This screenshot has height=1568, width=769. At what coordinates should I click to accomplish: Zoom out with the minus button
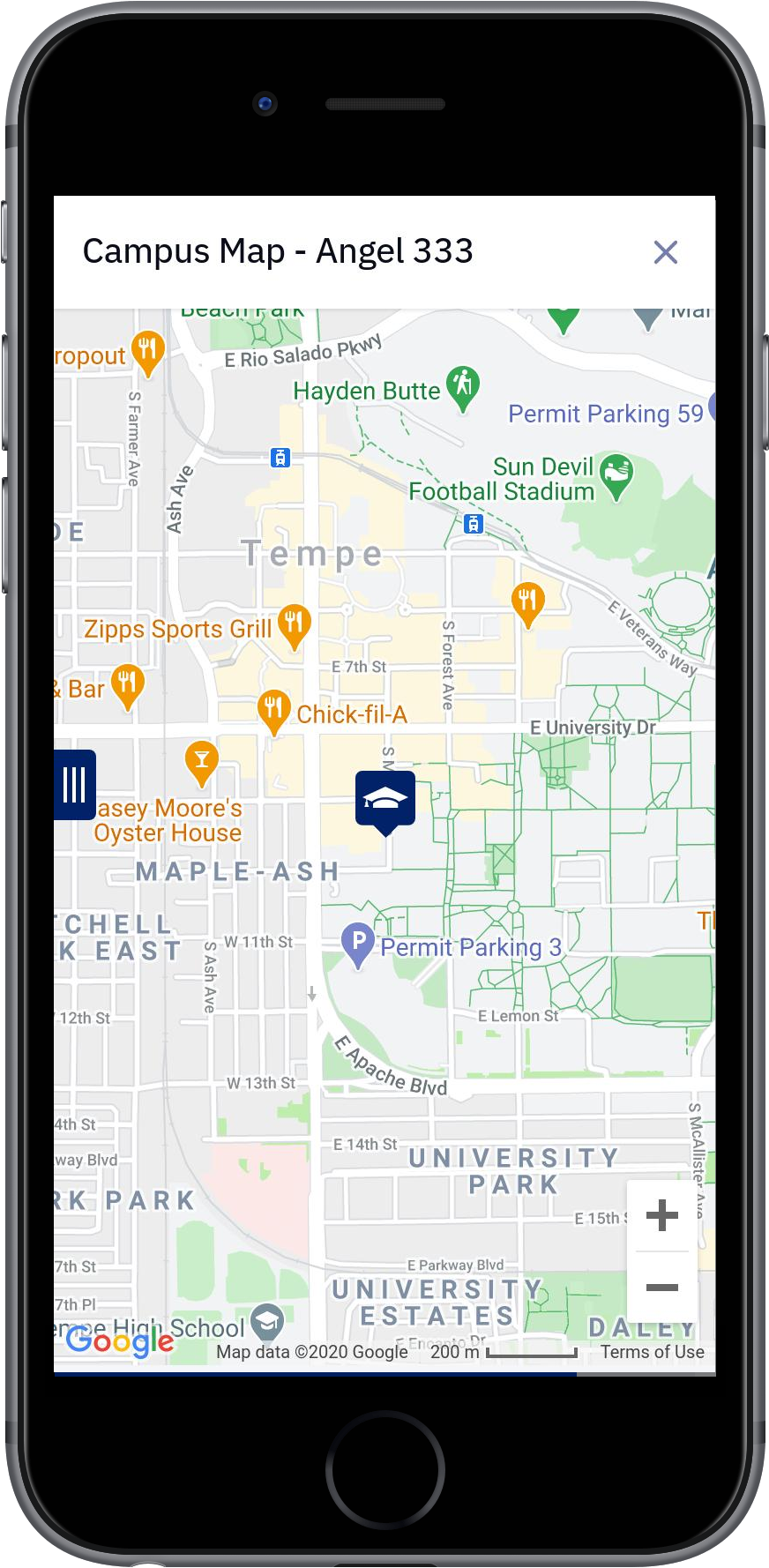tap(662, 1288)
